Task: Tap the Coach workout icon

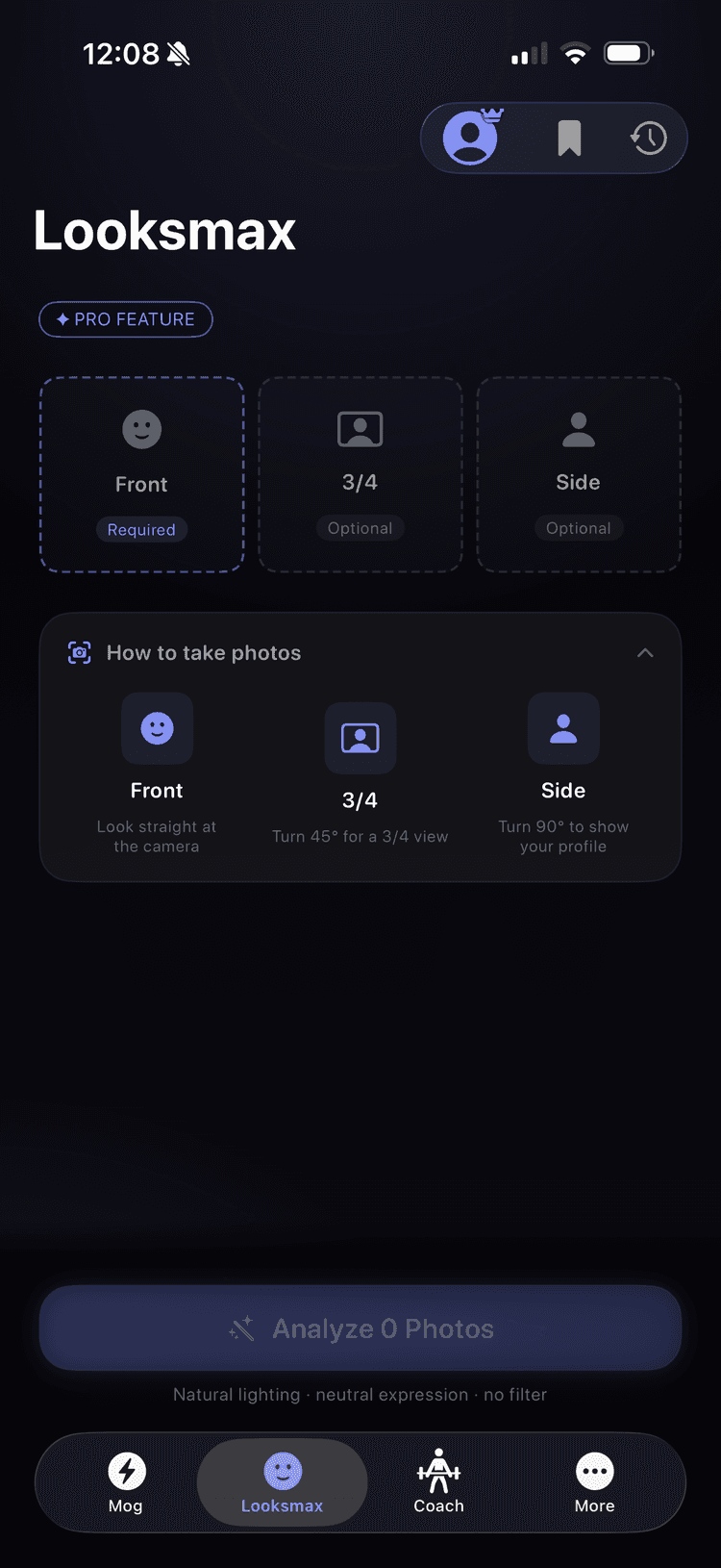Action: click(438, 1466)
